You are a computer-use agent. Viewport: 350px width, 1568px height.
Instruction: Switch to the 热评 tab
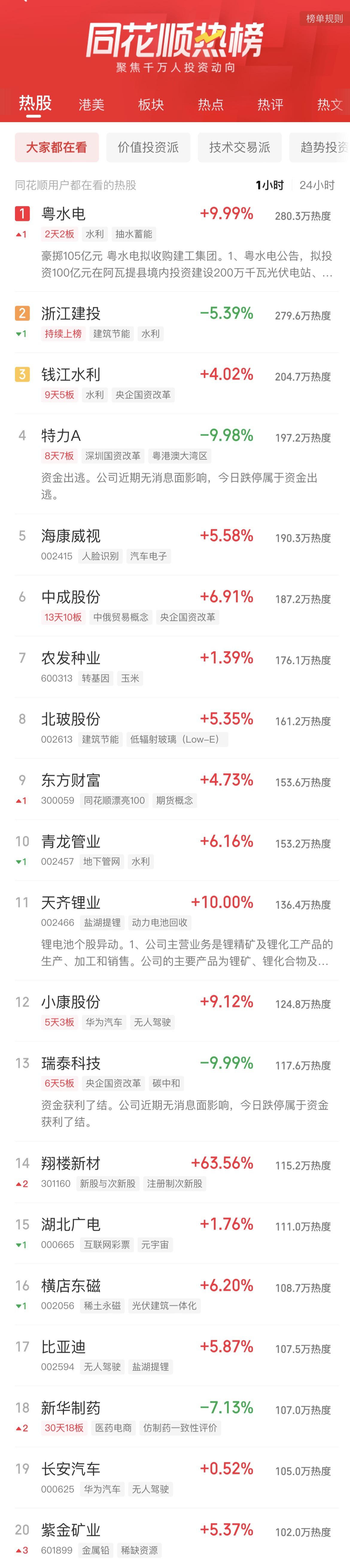tap(270, 105)
